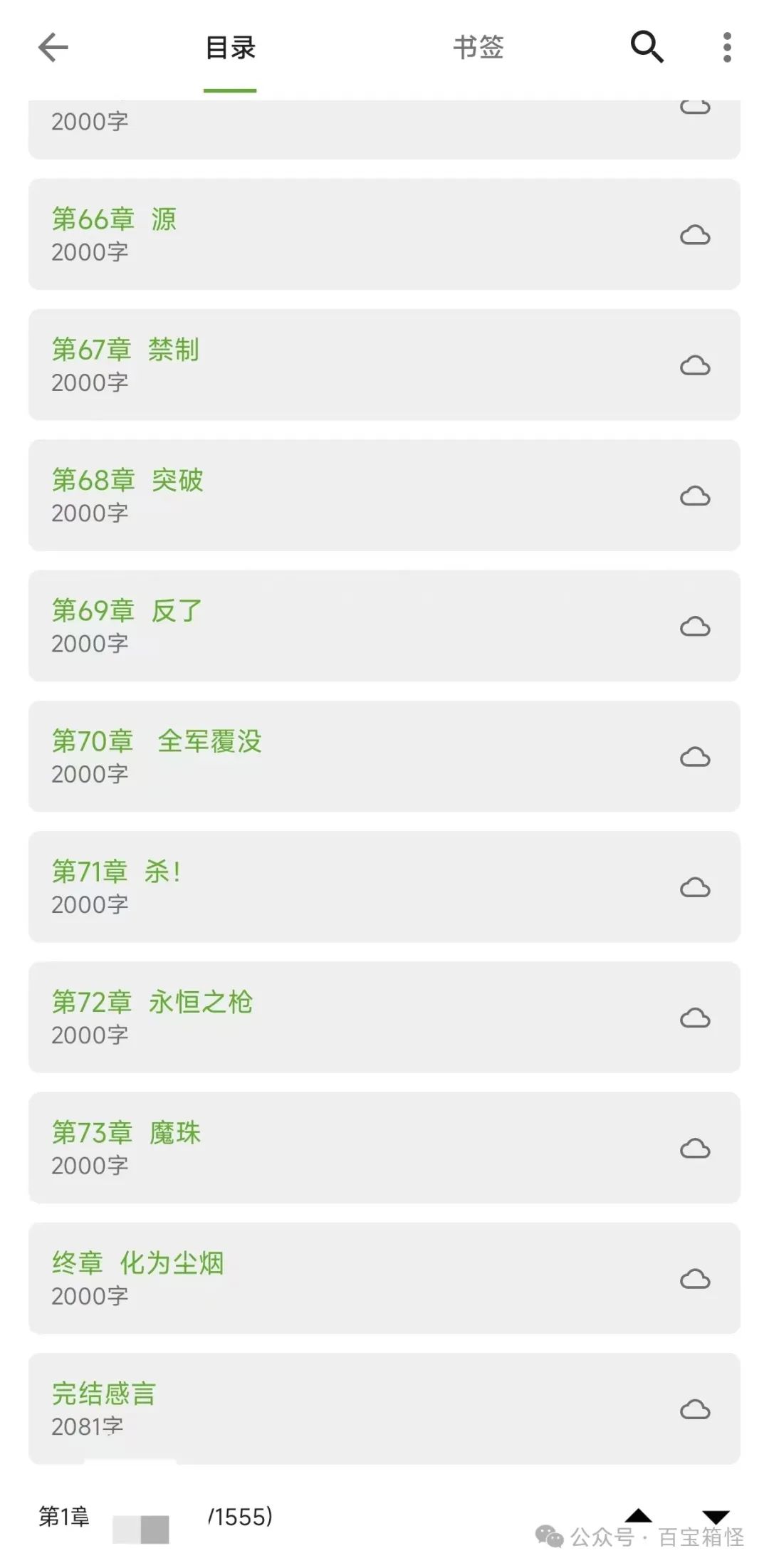Open 第71章 杀！

pyautogui.click(x=384, y=887)
